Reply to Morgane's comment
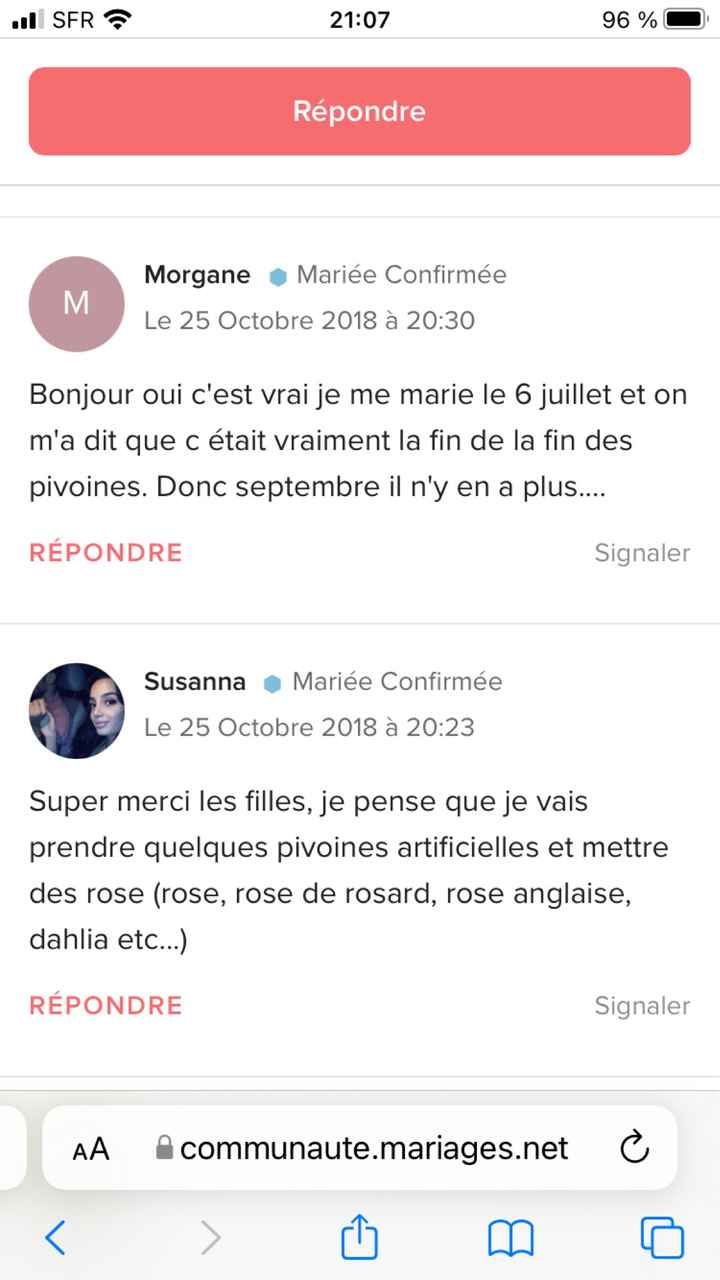720x1280 pixels. pos(106,553)
